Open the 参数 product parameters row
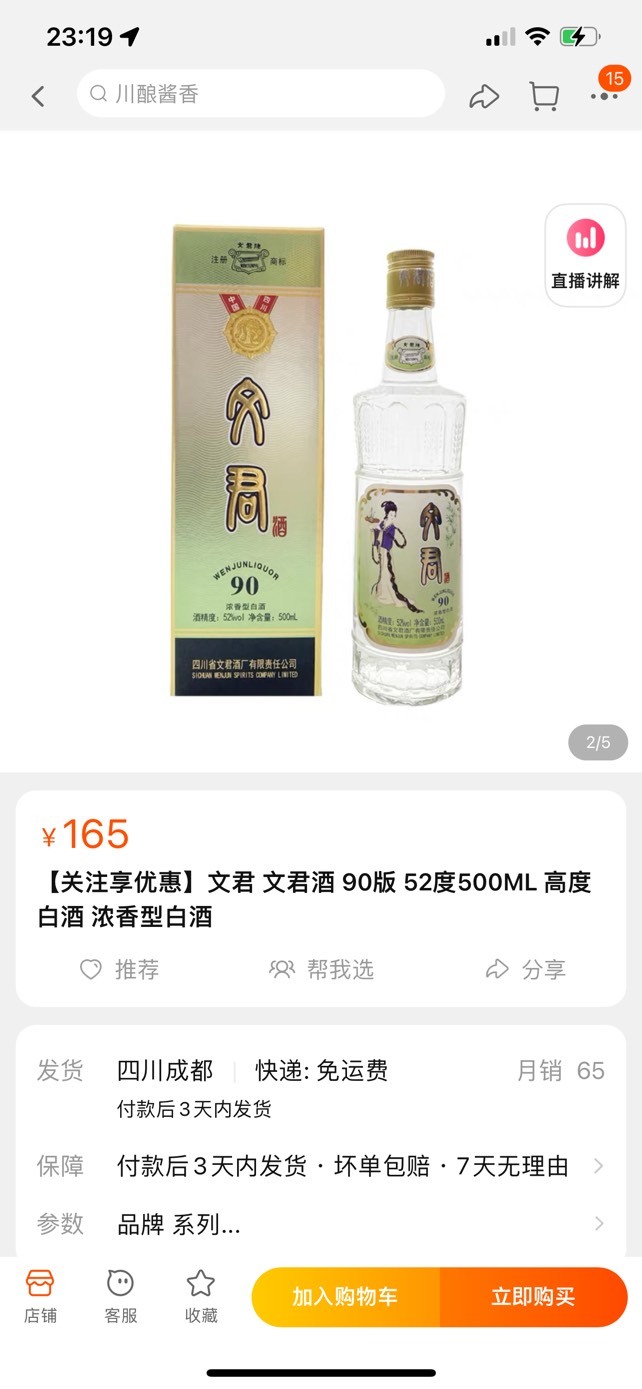The width and height of the screenshot is (642, 1389). point(321,1224)
